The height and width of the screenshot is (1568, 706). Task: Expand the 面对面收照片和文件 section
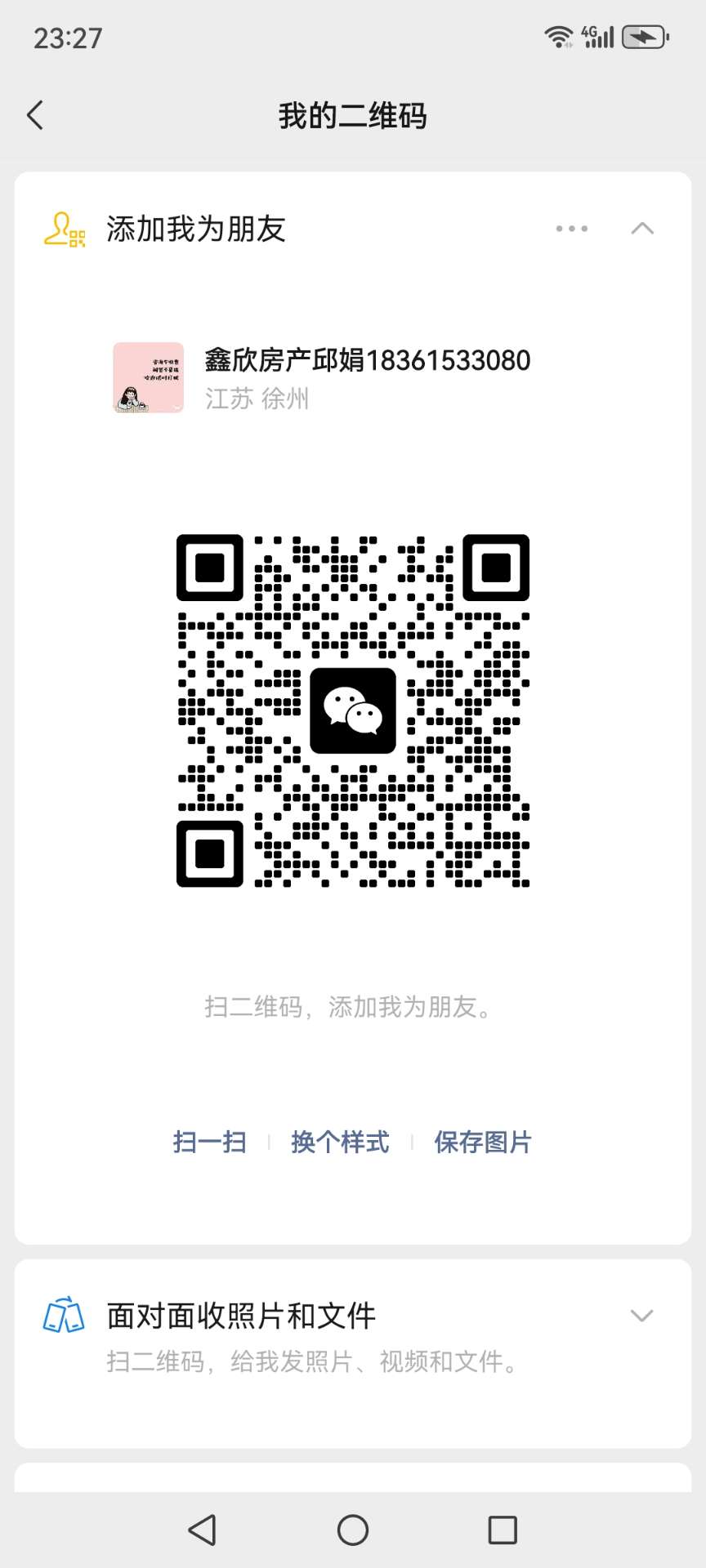642,1316
